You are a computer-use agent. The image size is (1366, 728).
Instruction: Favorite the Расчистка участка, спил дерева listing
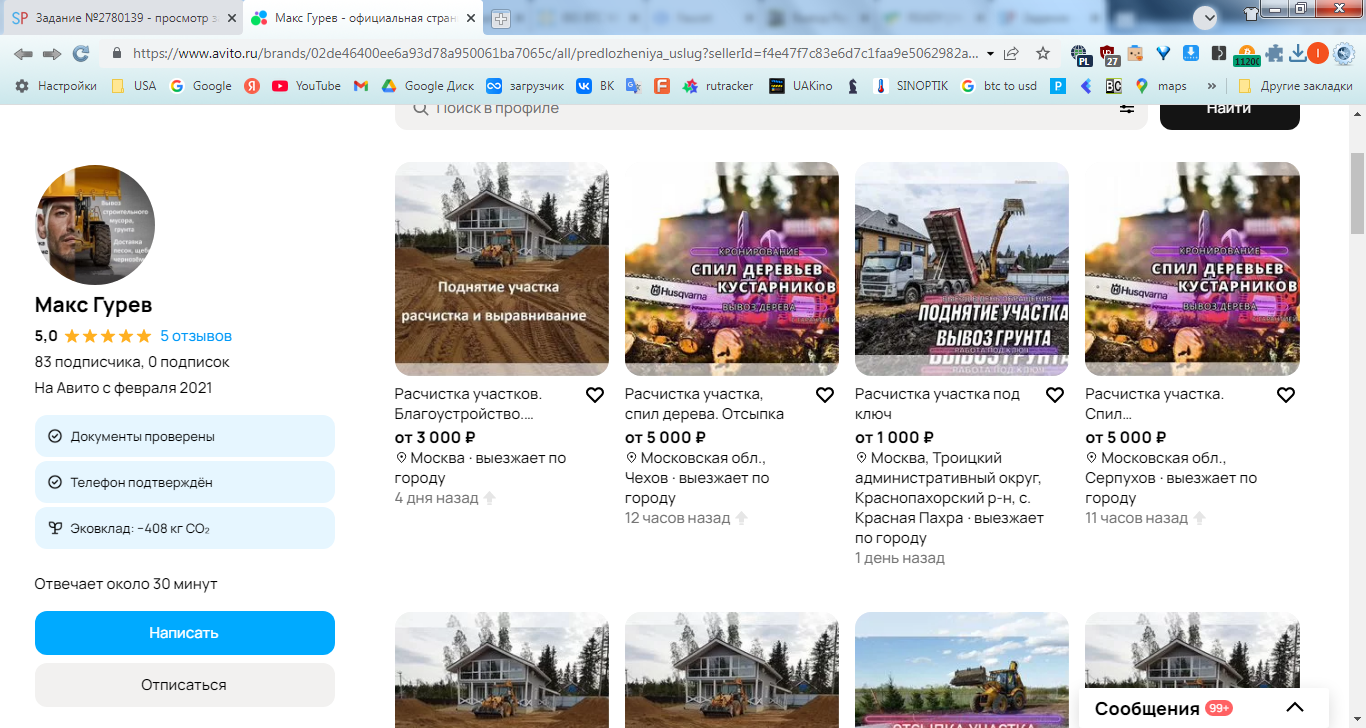tap(825, 395)
